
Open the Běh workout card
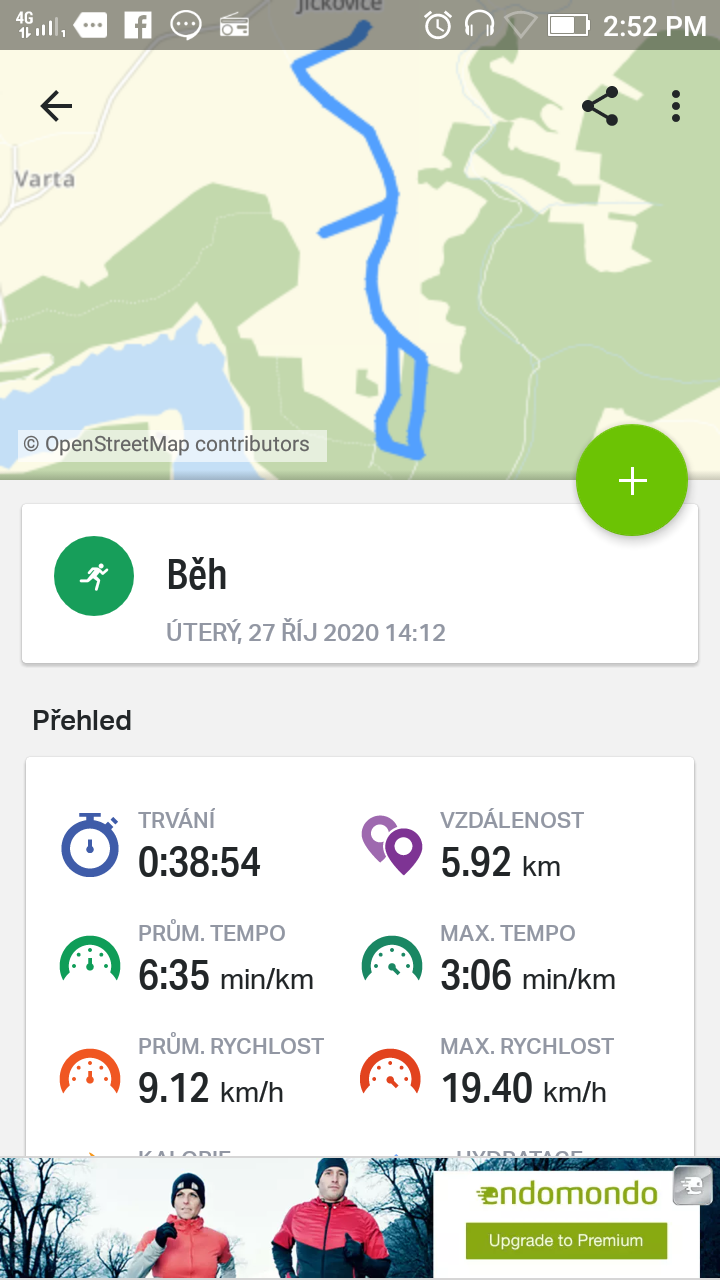point(360,583)
